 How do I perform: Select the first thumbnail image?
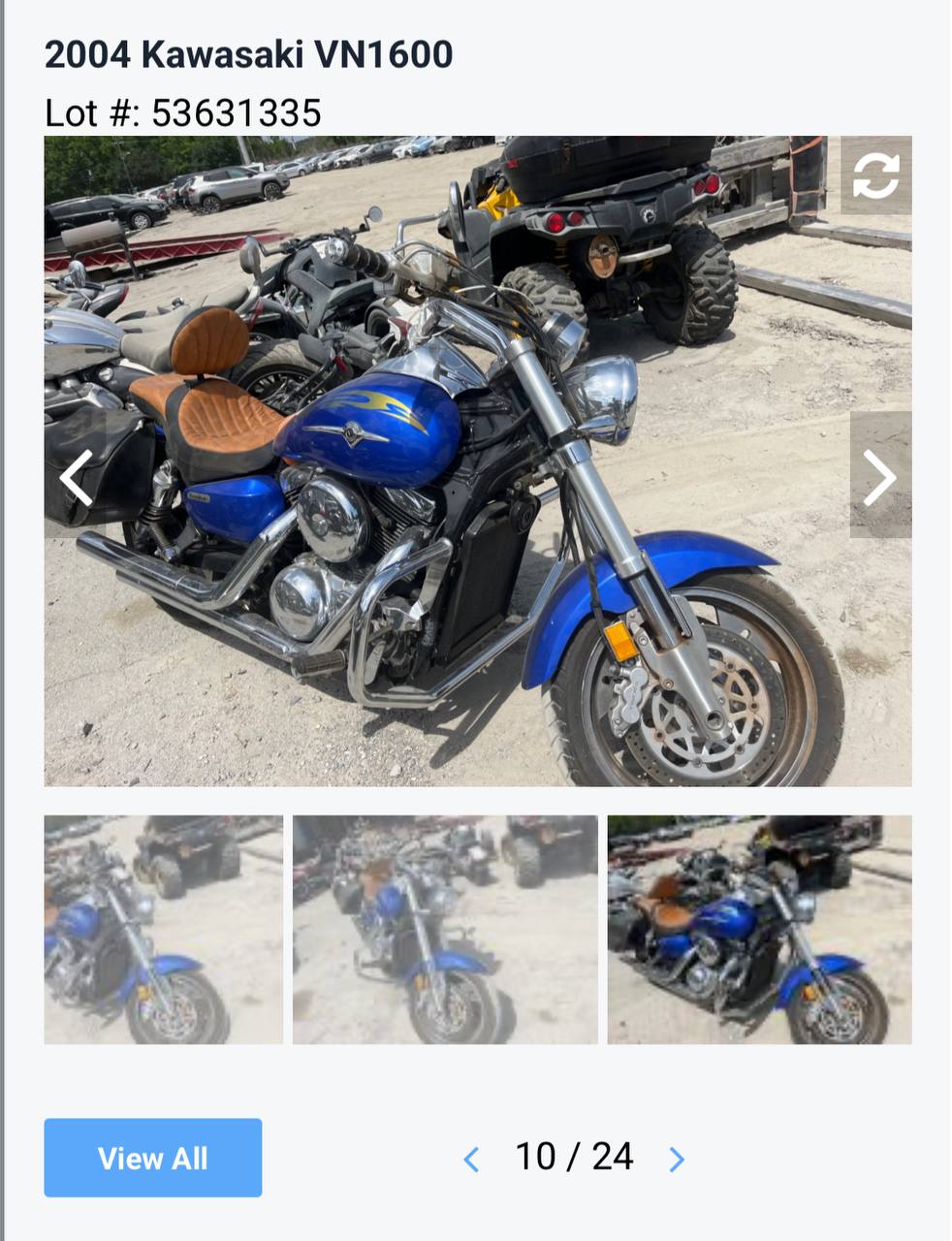pyautogui.click(x=163, y=929)
